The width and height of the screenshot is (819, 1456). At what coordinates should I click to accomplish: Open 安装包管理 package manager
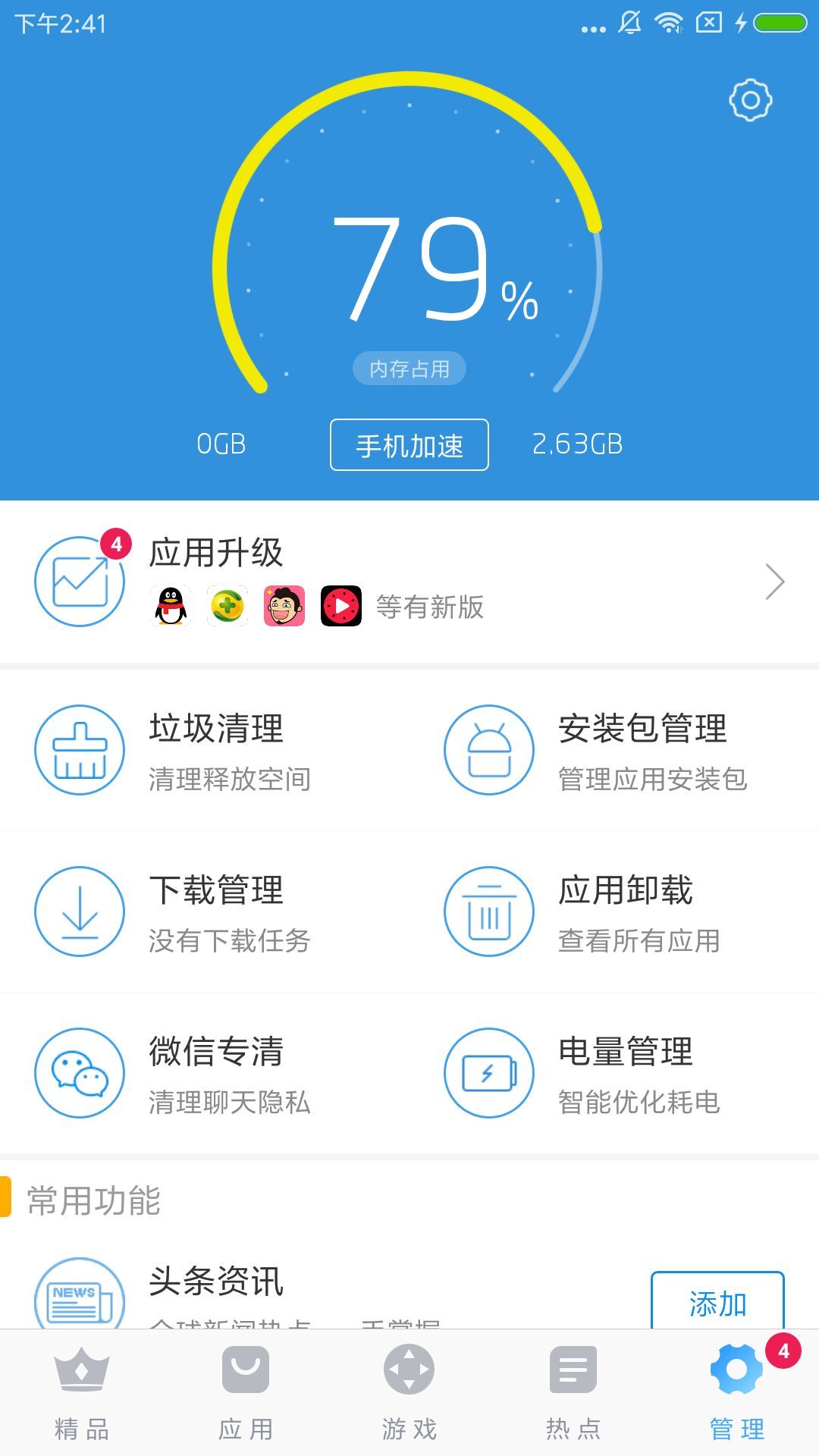click(614, 750)
